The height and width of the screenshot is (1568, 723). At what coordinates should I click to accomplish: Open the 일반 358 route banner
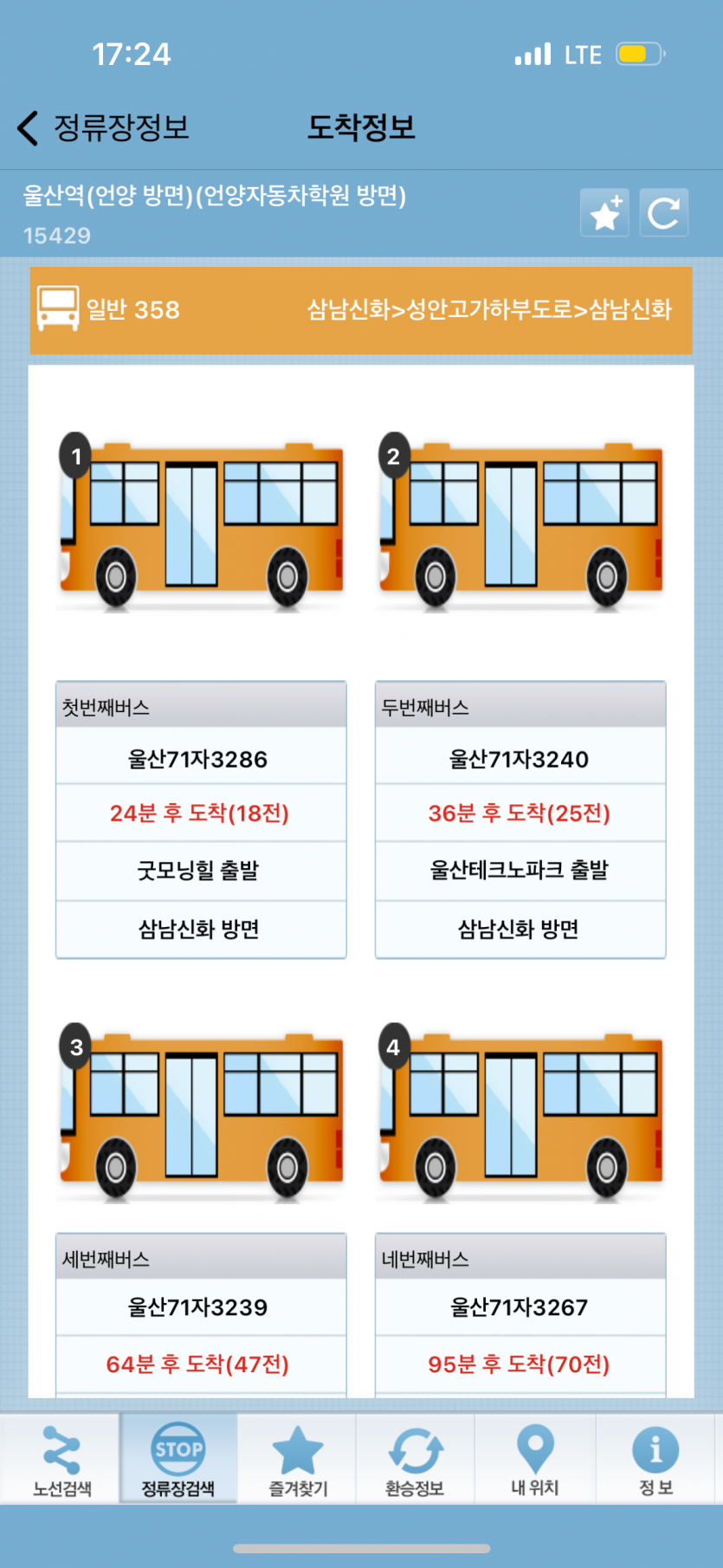pos(361,310)
